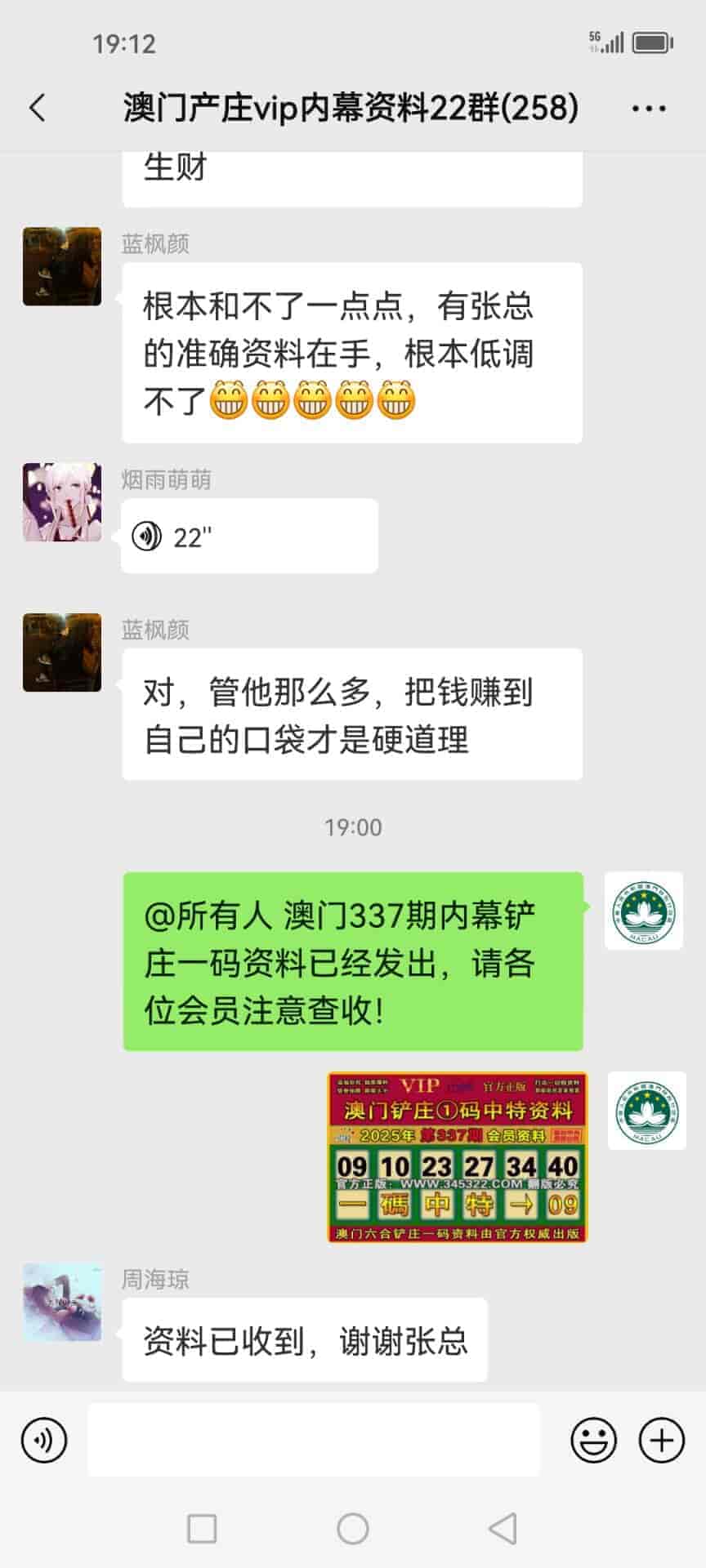Open the group chat overflow menu
706x1568 pixels.
[649, 108]
